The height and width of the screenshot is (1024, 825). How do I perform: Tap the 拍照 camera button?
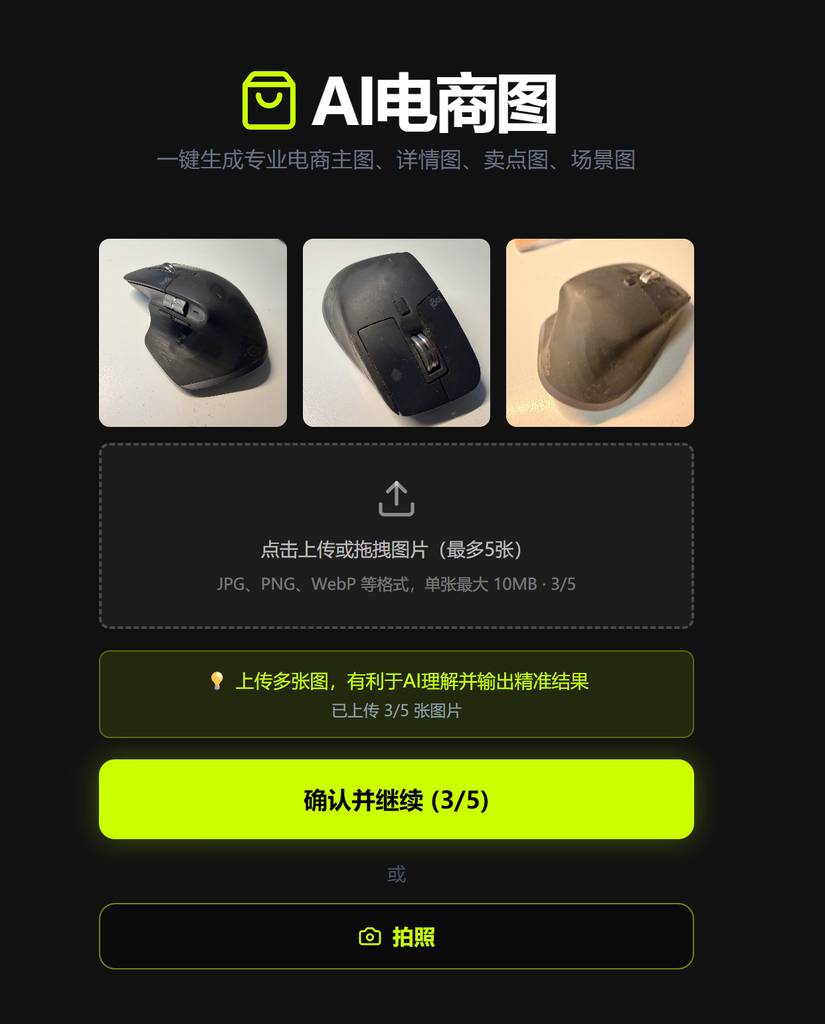pyautogui.click(x=396, y=936)
